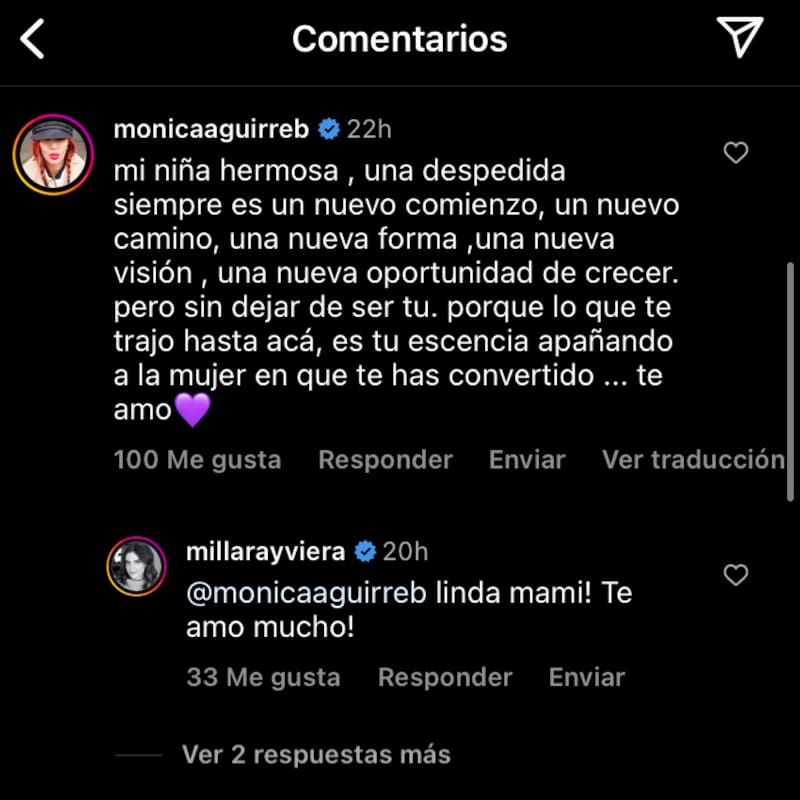Tap Enviar under monicaaguirreb's comment
Viewport: 800px width, 800px height.
pos(527,460)
